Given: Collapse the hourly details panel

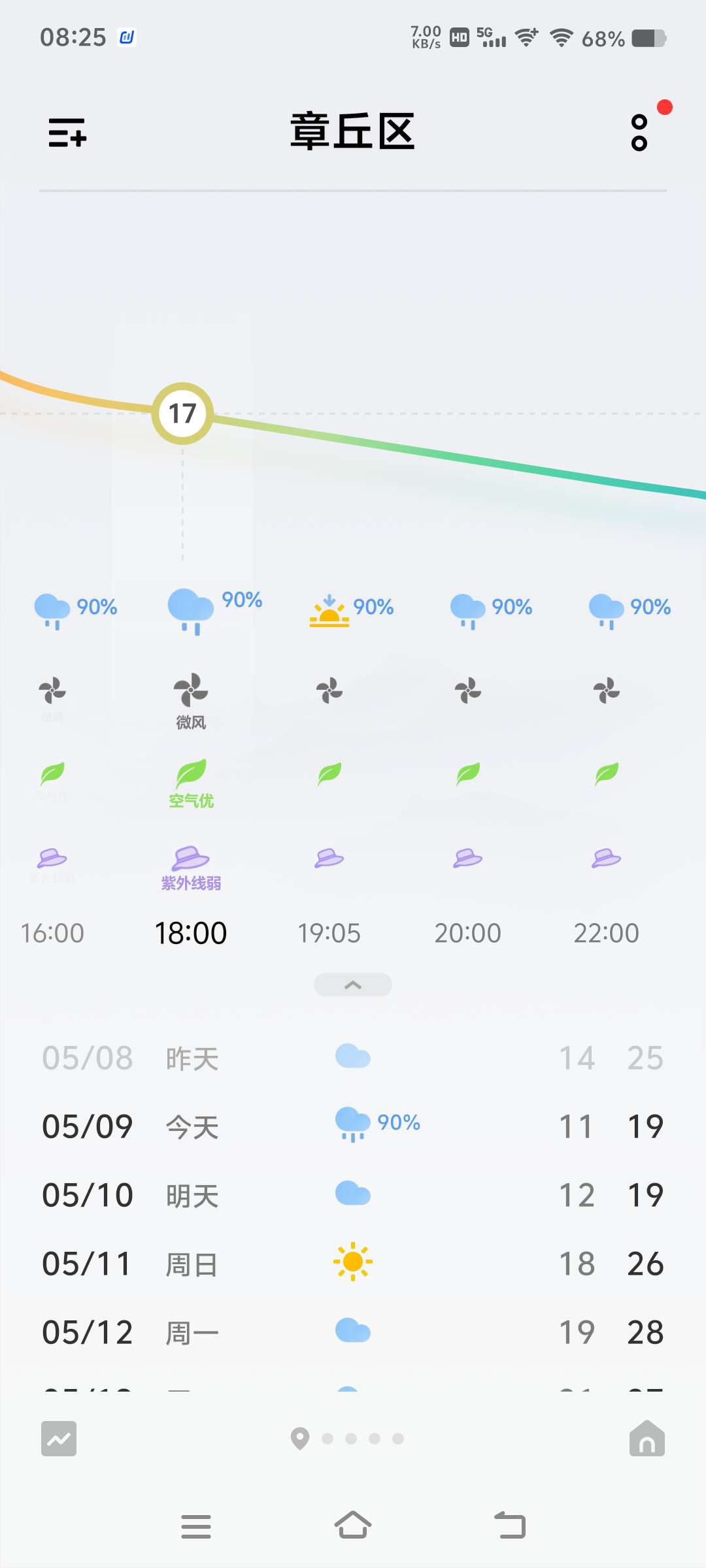Looking at the screenshot, I should coord(352,985).
